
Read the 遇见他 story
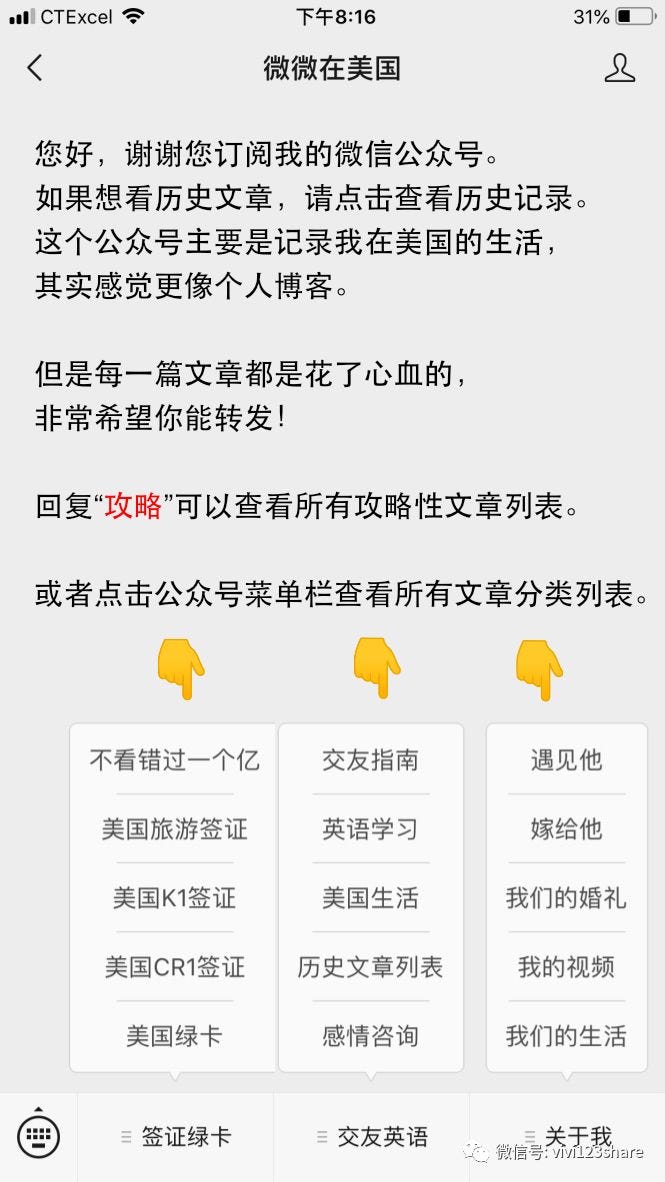coord(566,760)
